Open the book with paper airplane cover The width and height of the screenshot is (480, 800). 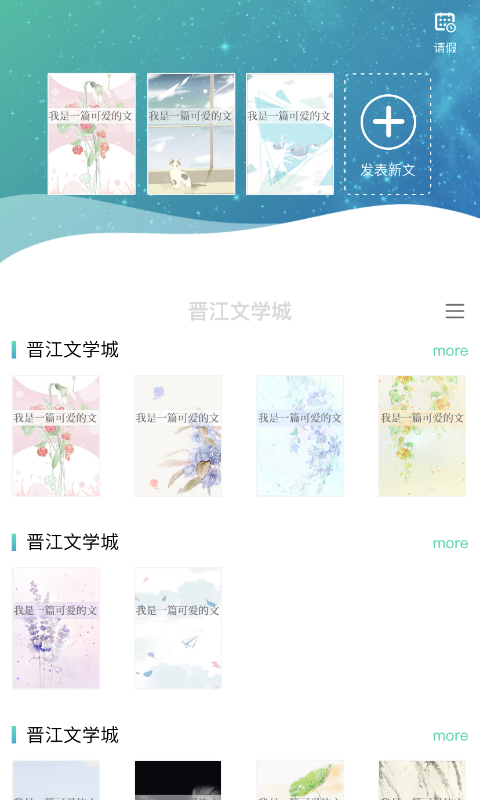pyautogui.click(x=178, y=628)
